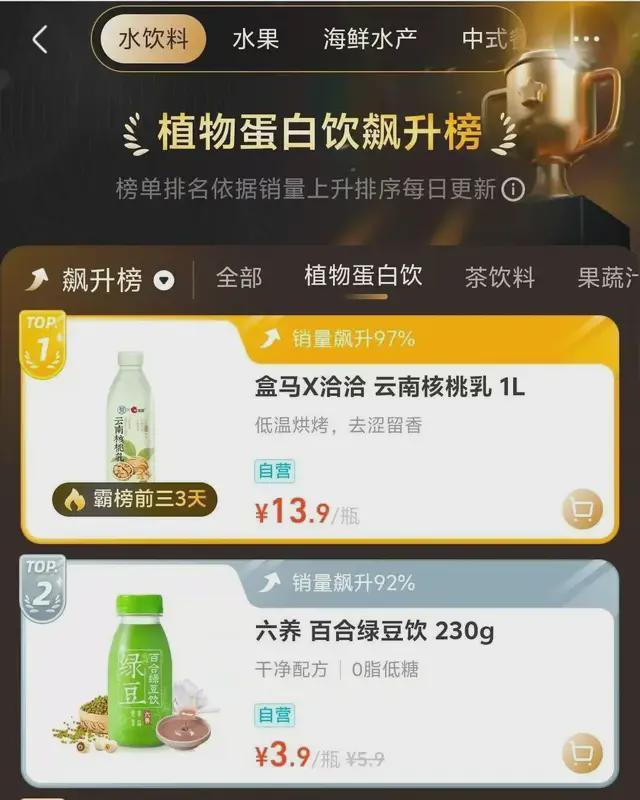Switch to the 茶饮料 filter tab
Viewport: 640px width, 800px height.
[x=500, y=278]
